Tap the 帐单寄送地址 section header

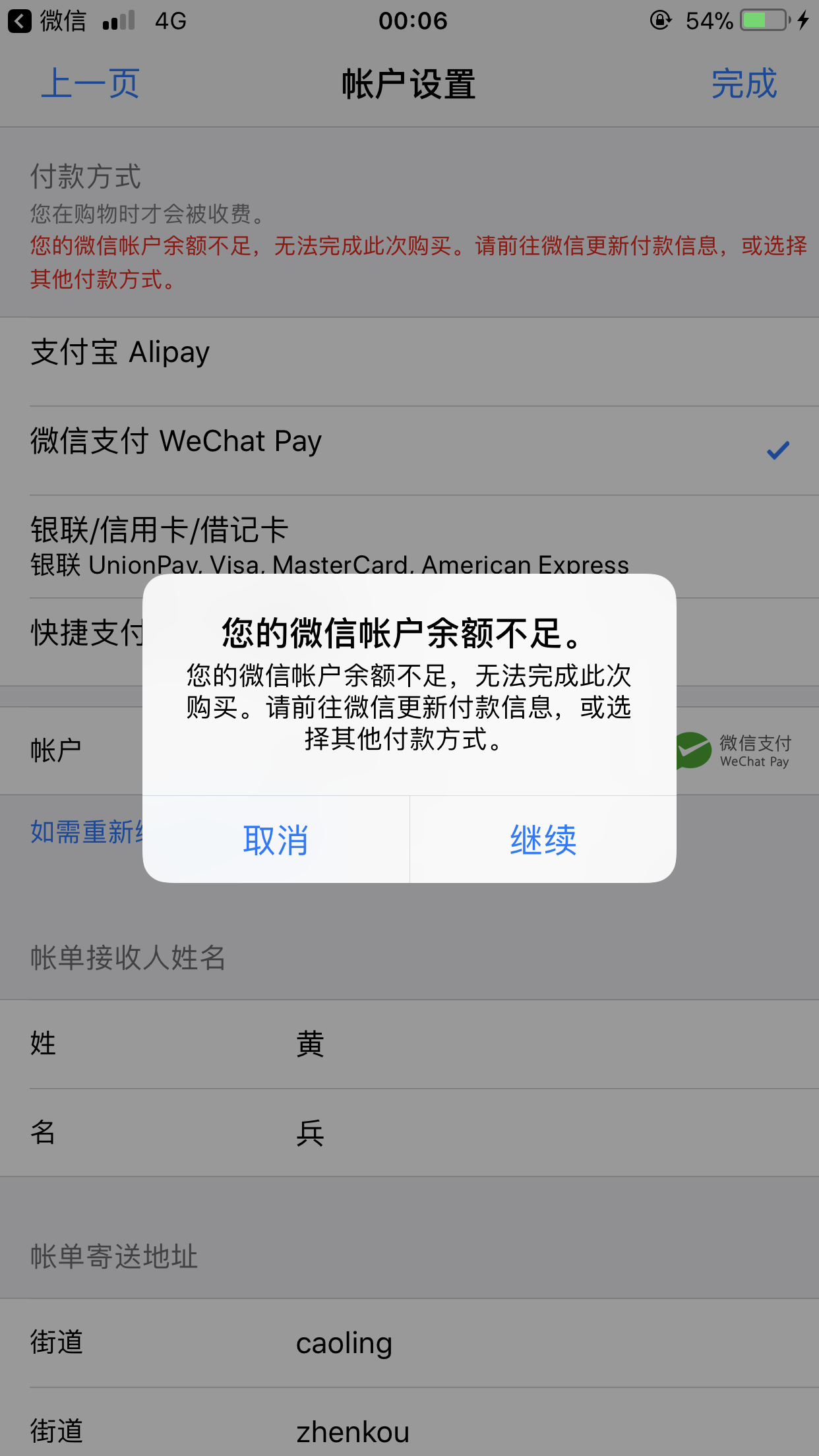pyautogui.click(x=113, y=1255)
